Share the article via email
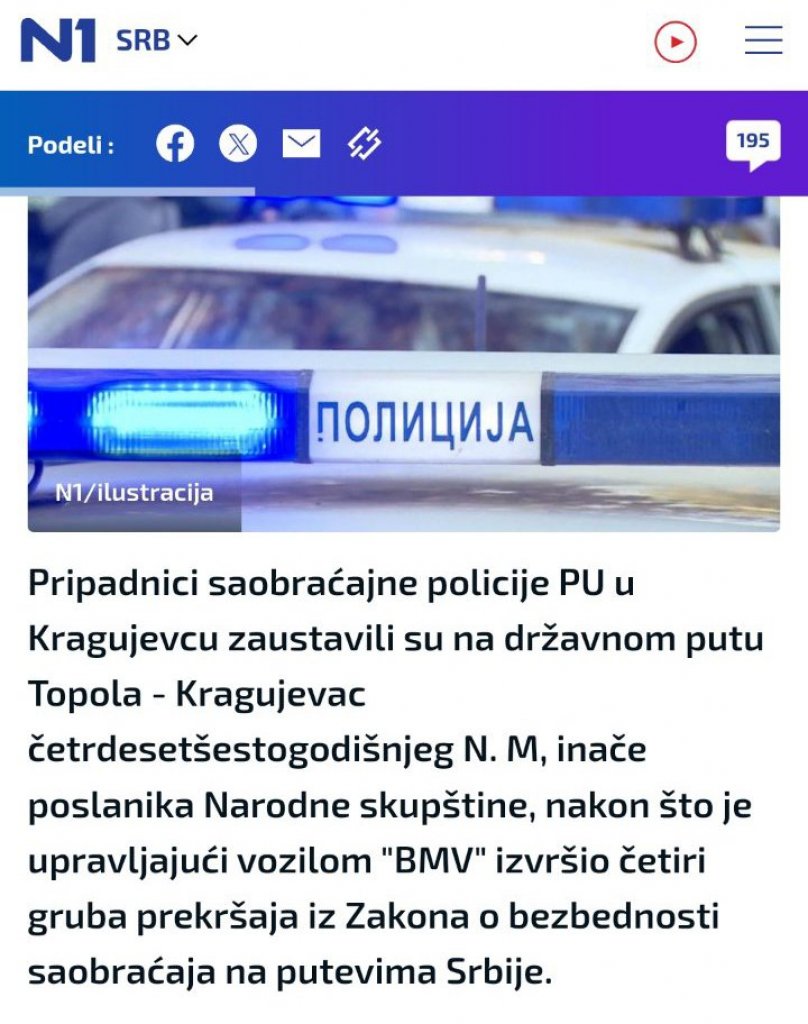The width and height of the screenshot is (808, 1024). pyautogui.click(x=301, y=144)
